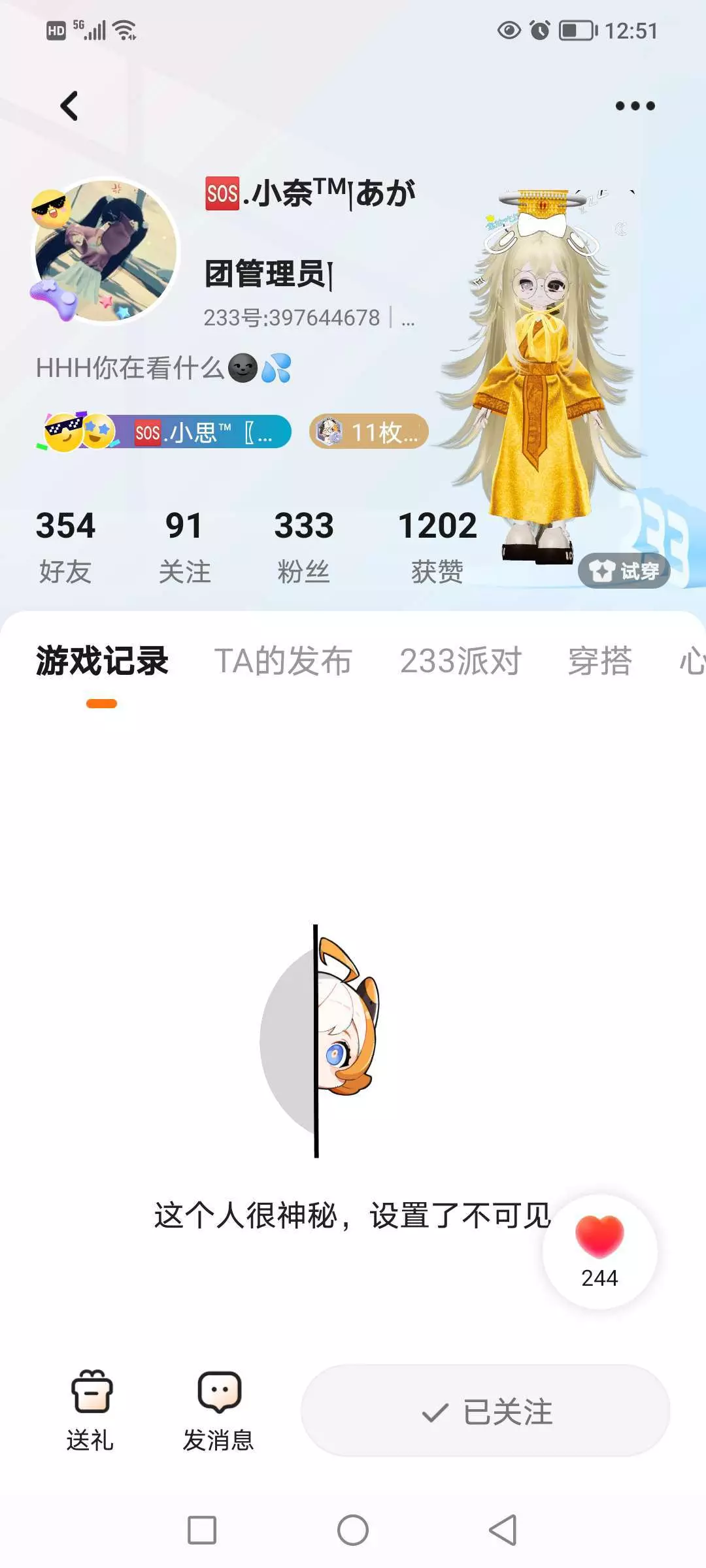Switch to the 233派对 tab

coord(461,661)
